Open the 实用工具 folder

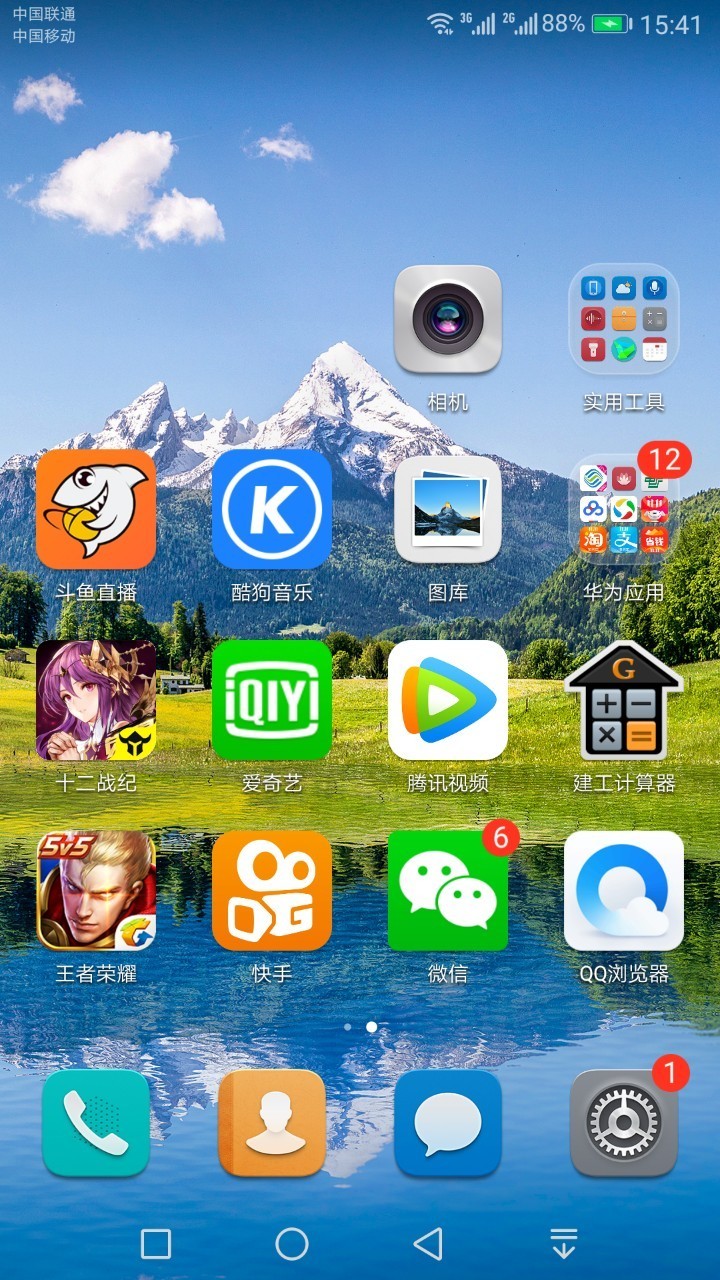click(624, 320)
